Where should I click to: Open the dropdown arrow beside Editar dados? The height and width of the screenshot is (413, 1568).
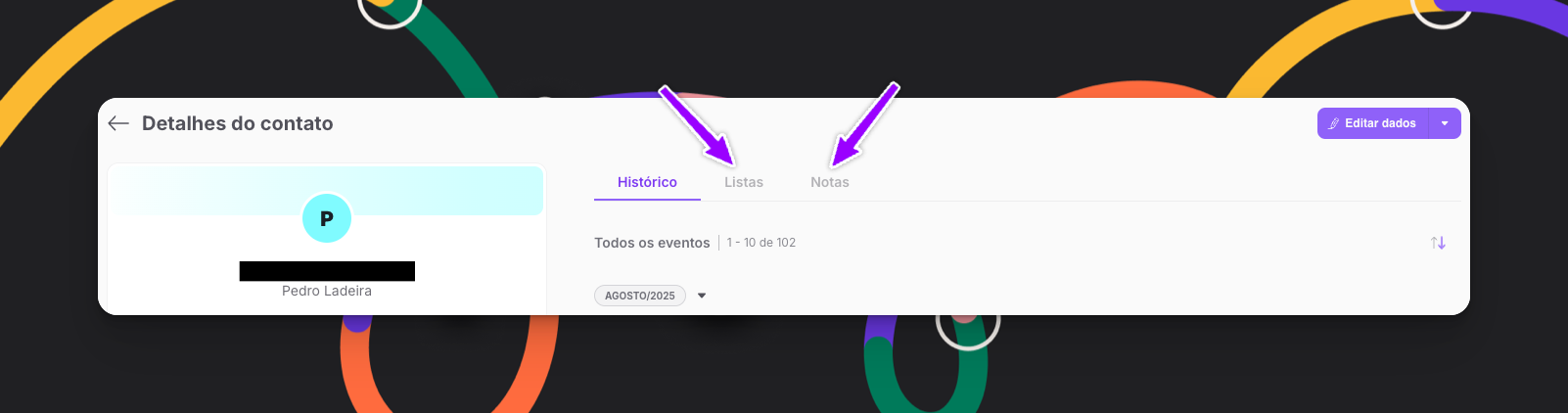(x=1445, y=123)
